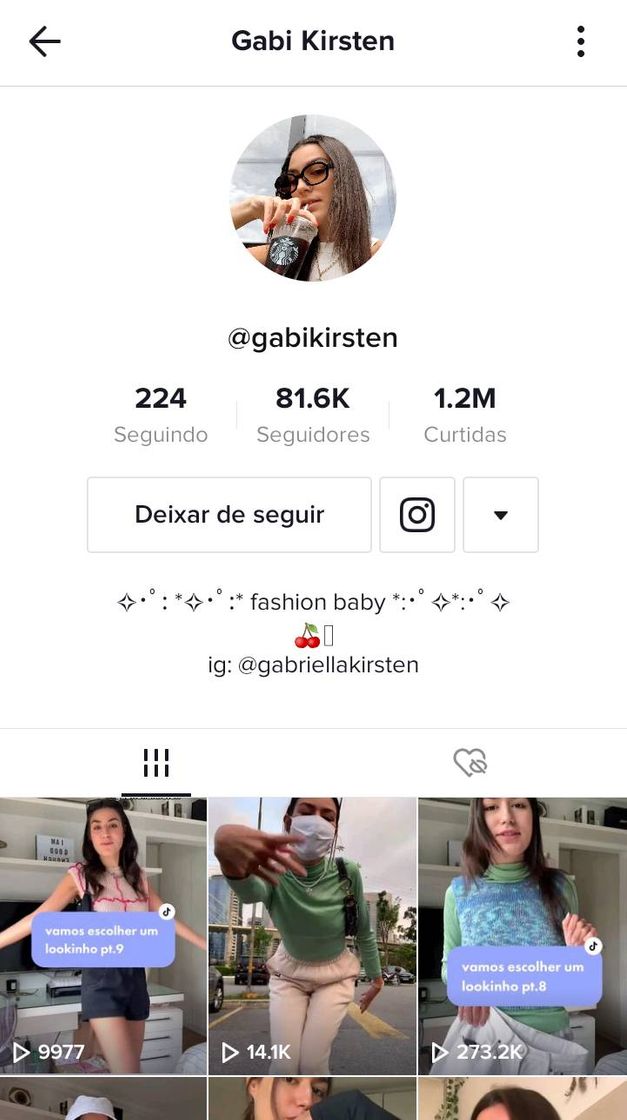This screenshot has width=627, height=1120.
Task: Open video 'vamos escolher um lookinho pt.8'
Action: click(522, 935)
